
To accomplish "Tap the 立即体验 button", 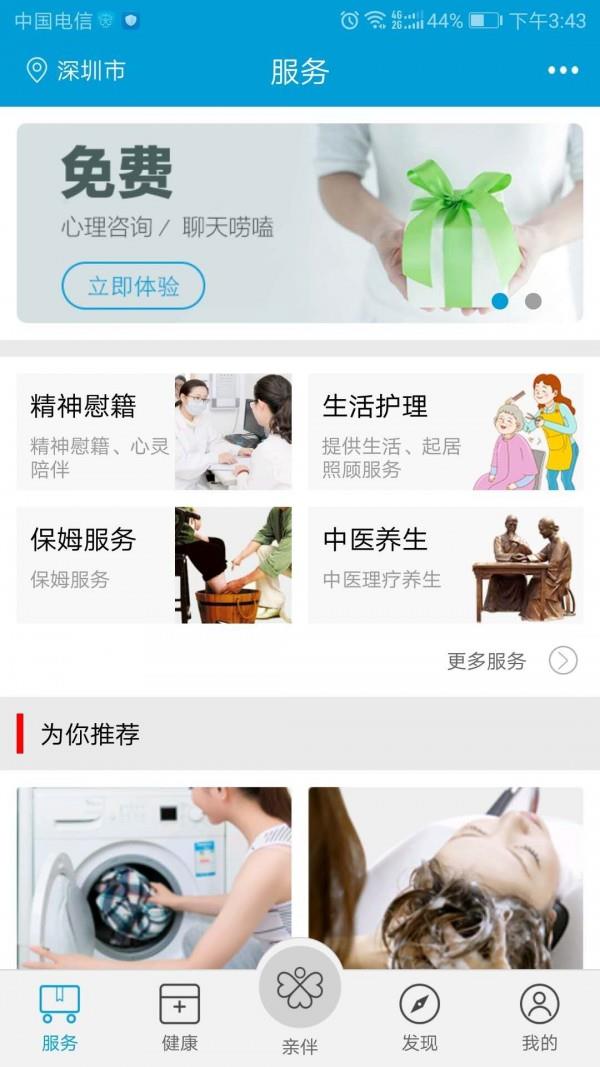I will click(133, 286).
